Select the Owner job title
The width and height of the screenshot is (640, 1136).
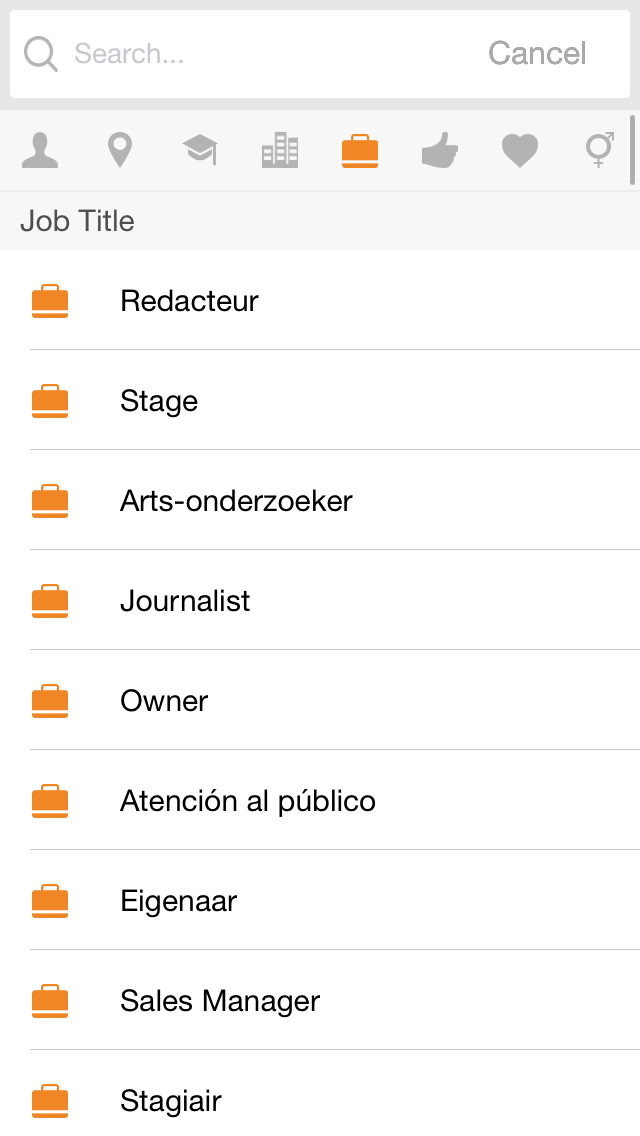(320, 701)
